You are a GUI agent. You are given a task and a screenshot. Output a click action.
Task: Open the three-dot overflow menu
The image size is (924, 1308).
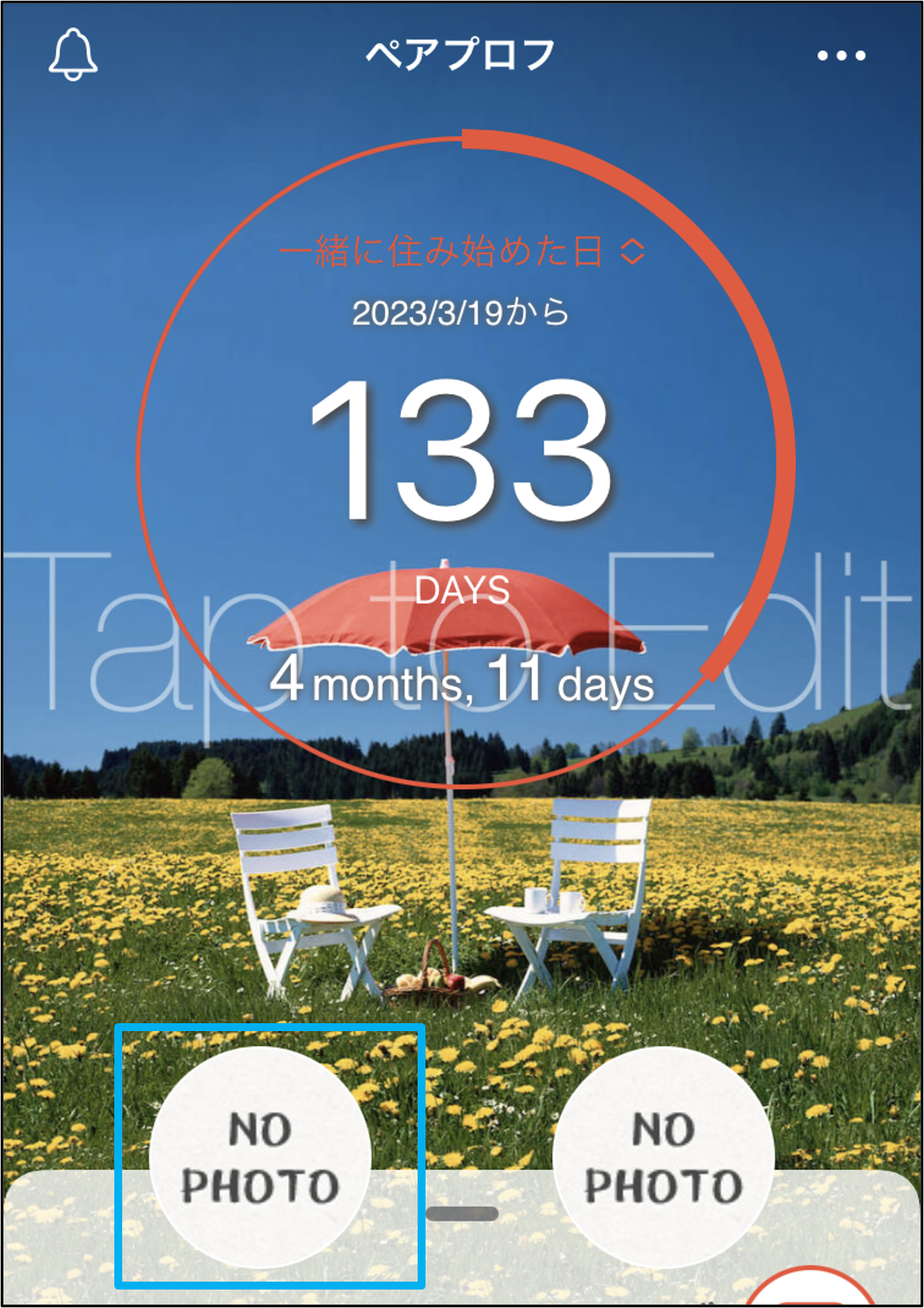tap(840, 55)
